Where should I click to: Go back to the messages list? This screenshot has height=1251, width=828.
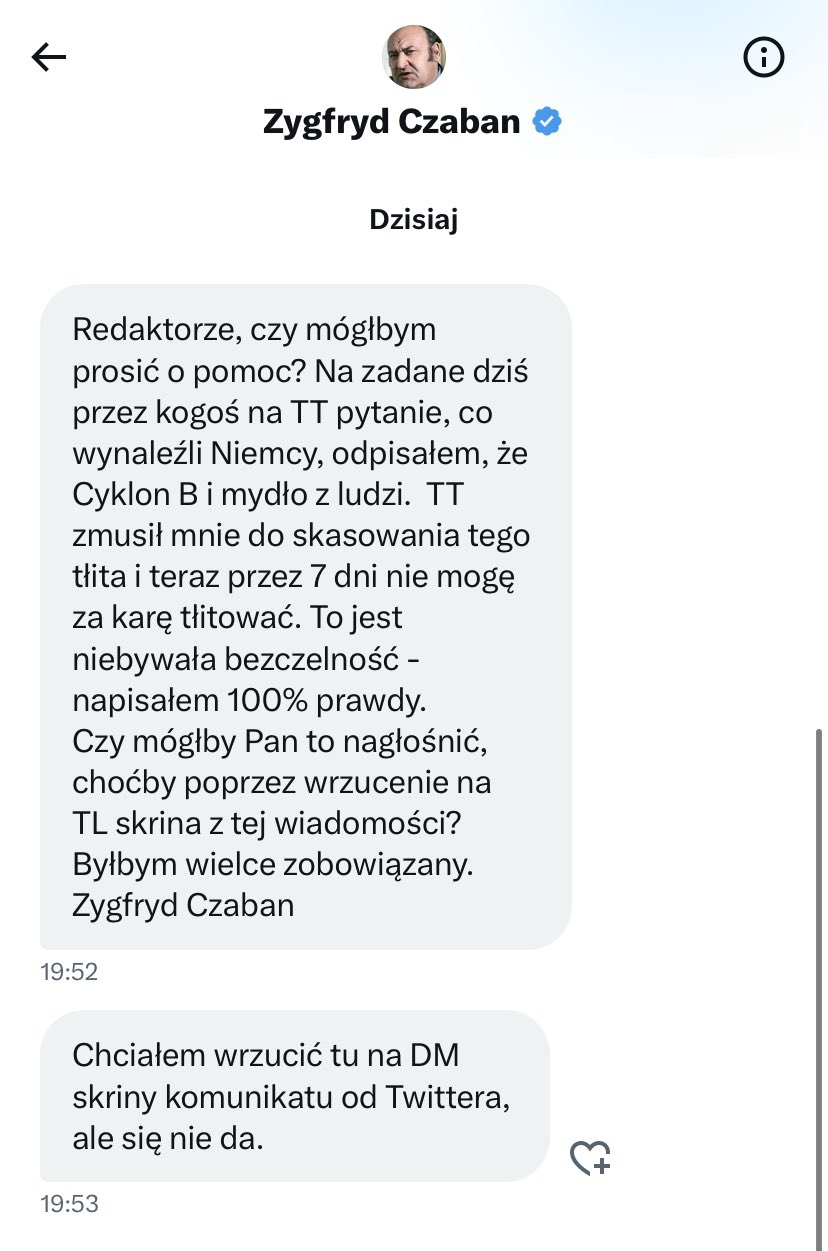coord(49,58)
